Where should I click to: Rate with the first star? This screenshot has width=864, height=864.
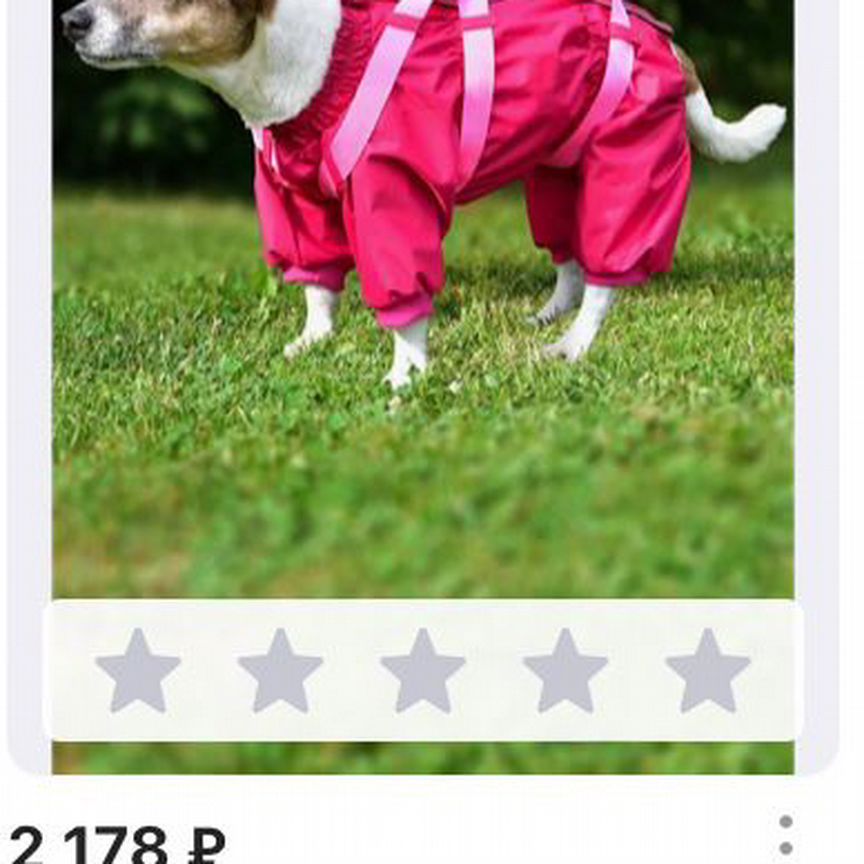[138, 670]
